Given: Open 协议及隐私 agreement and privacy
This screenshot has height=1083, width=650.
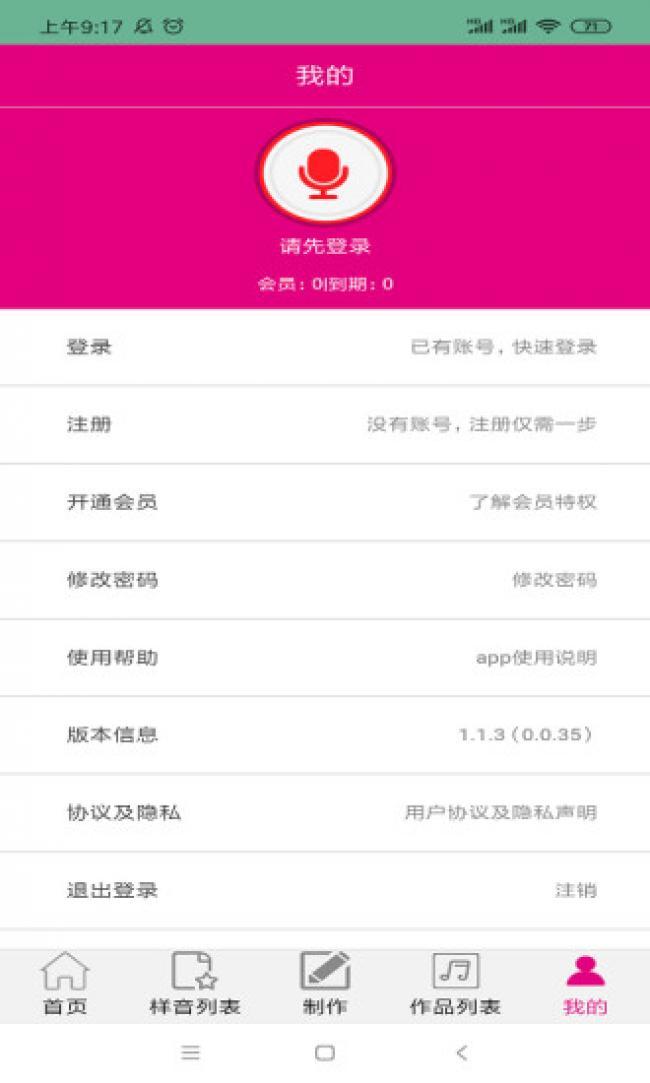Looking at the screenshot, I should point(324,812).
